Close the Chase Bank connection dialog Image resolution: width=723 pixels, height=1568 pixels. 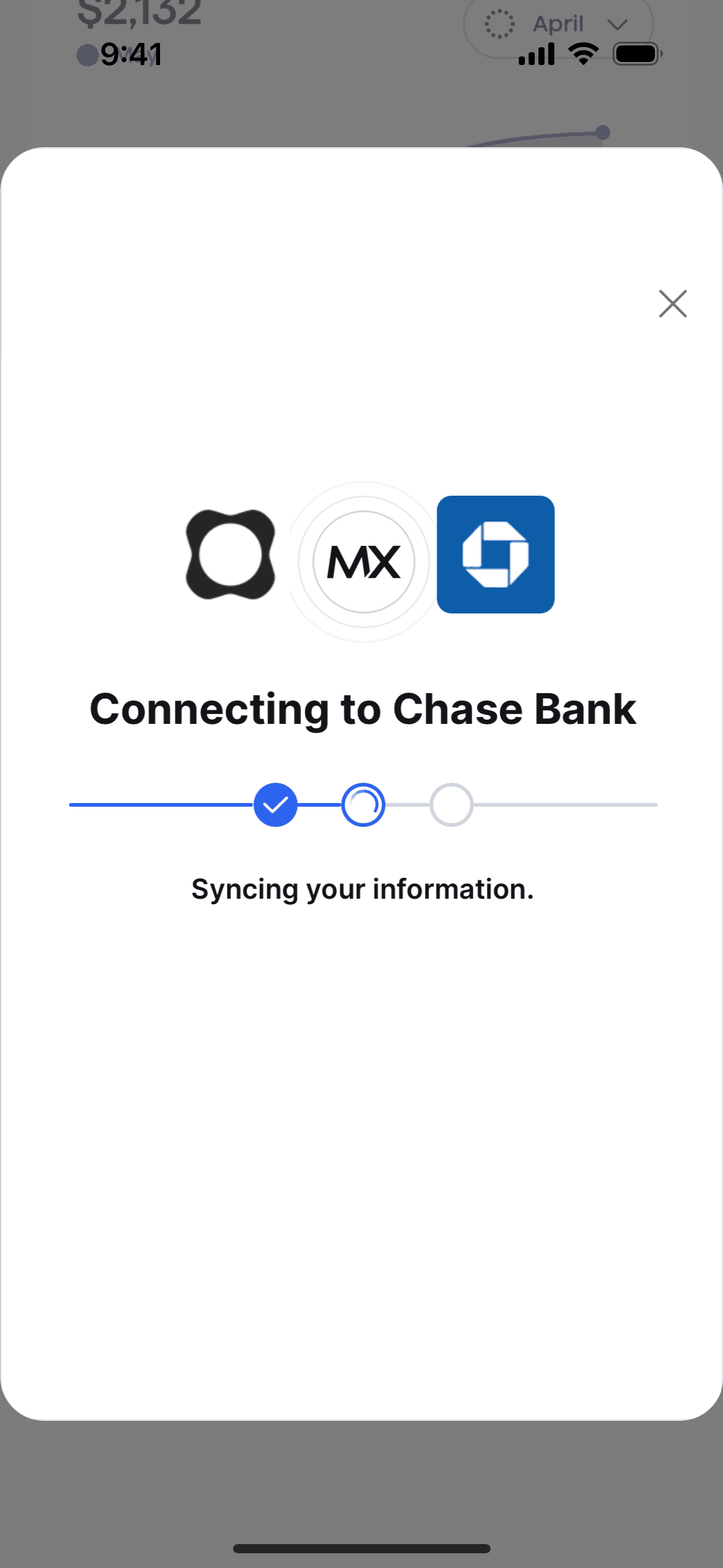coord(672,304)
